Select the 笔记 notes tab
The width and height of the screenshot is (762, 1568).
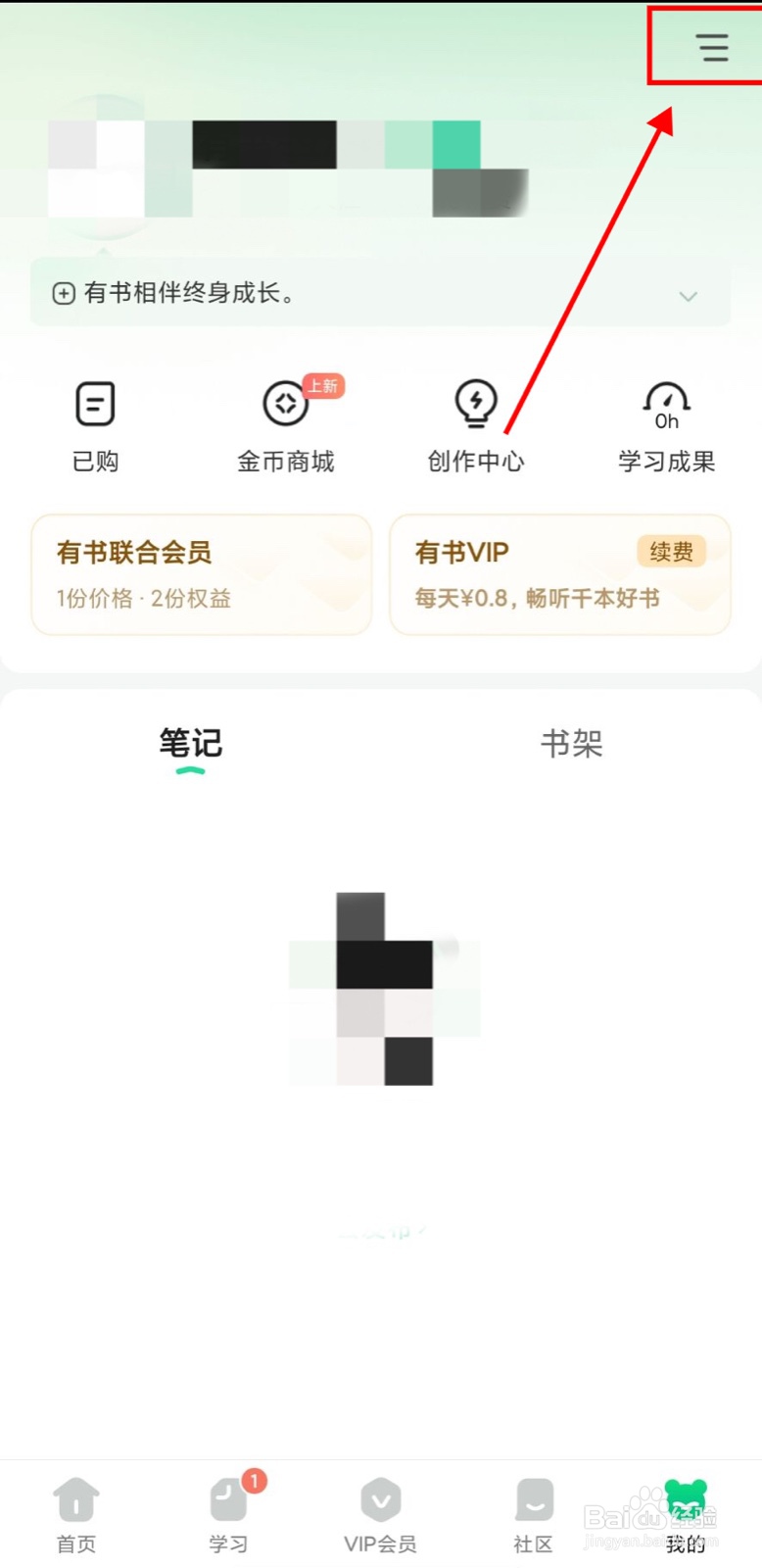[x=190, y=745]
